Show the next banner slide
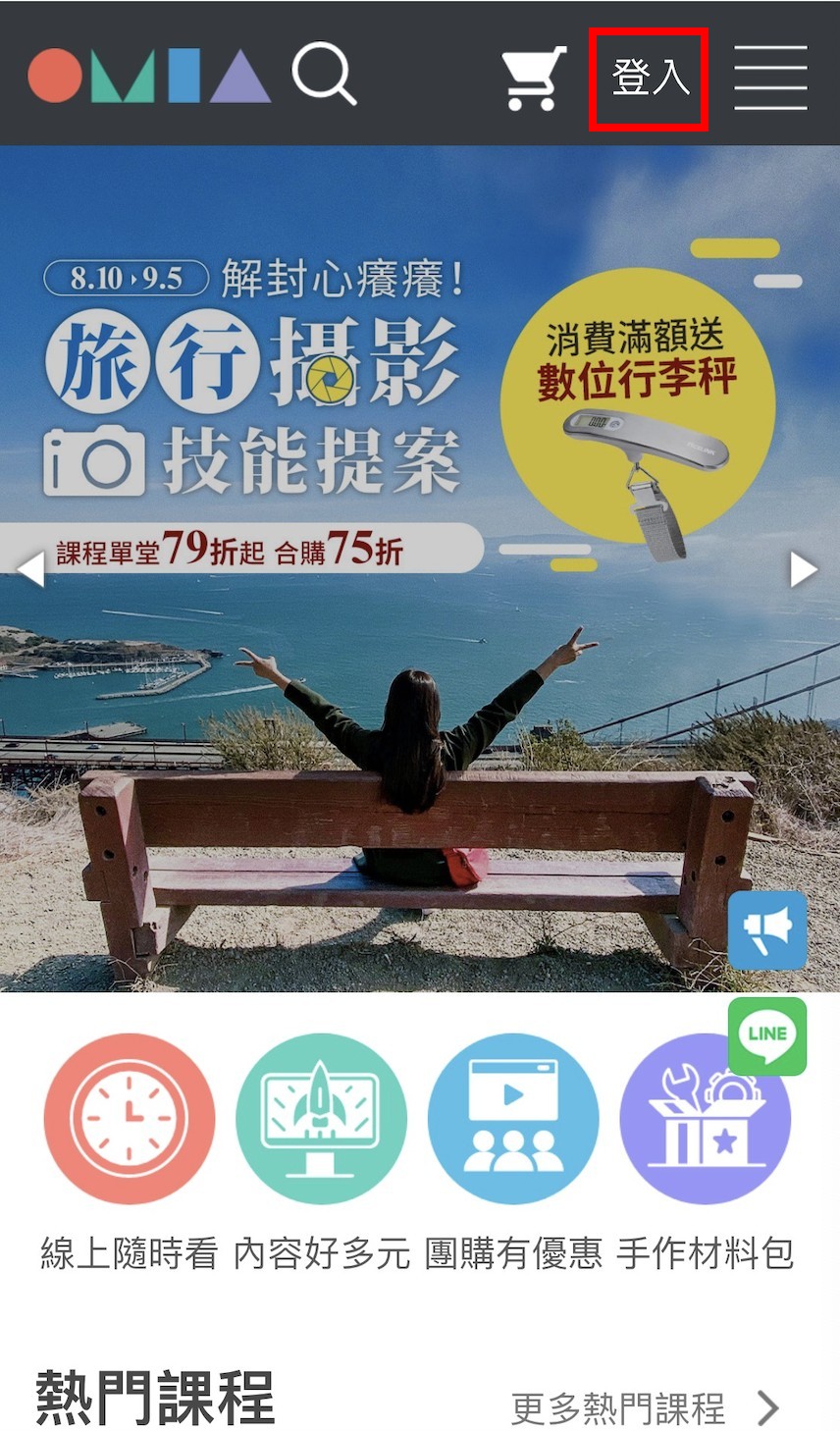This screenshot has height=1431, width=840. coord(804,568)
